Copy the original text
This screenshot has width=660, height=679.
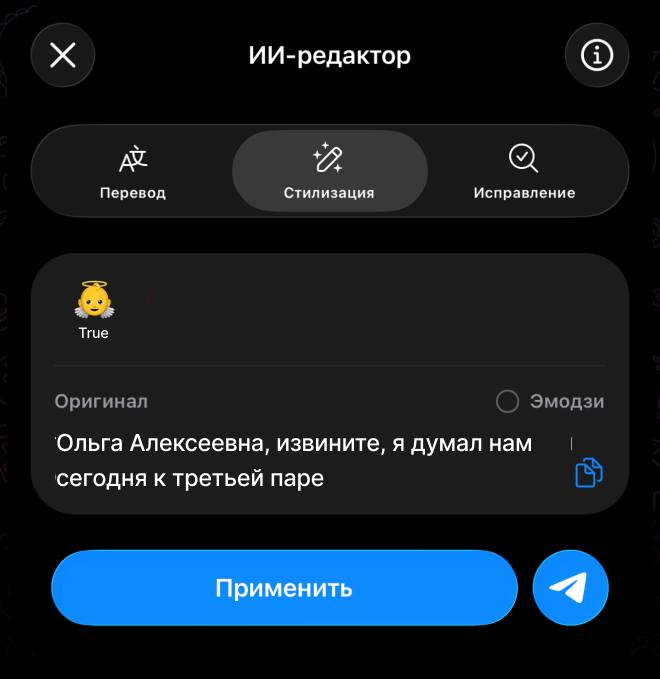click(x=589, y=472)
